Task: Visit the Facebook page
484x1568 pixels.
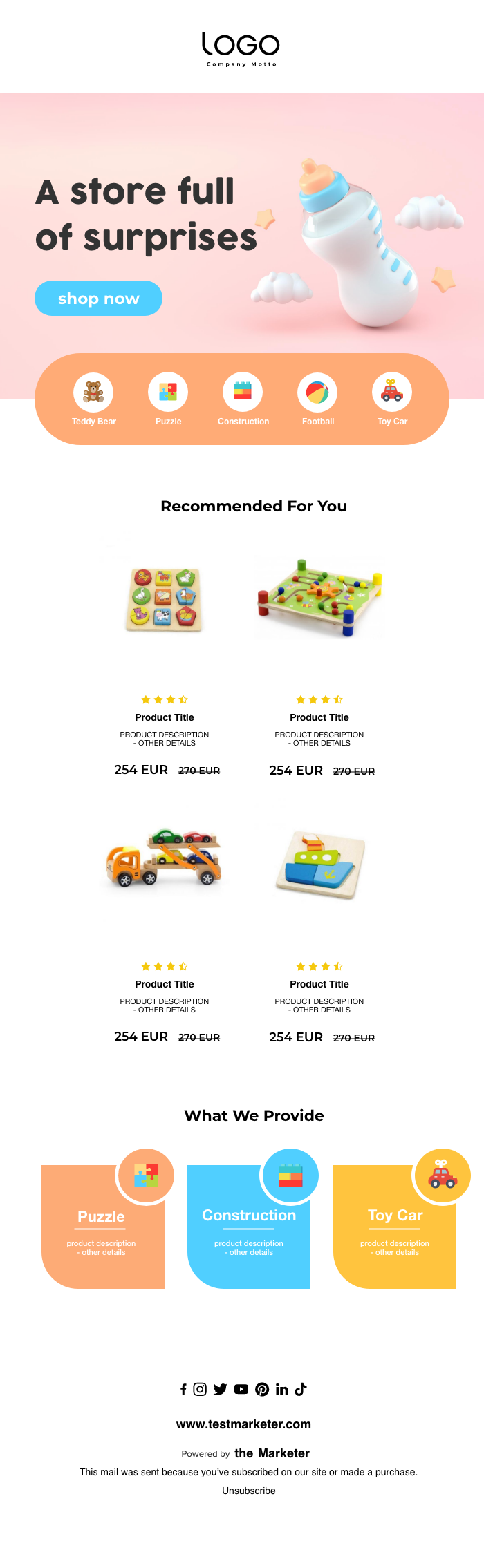Action: pos(183,1389)
